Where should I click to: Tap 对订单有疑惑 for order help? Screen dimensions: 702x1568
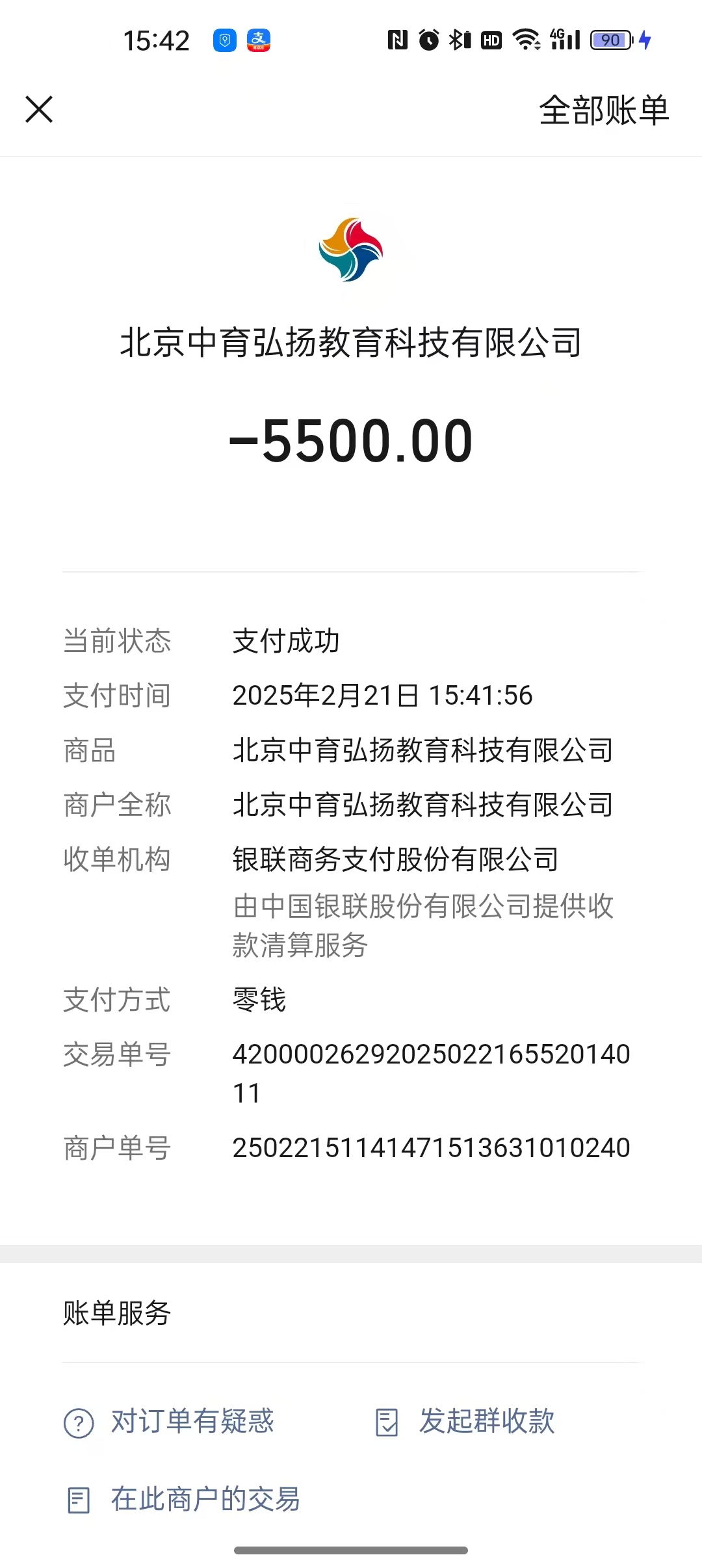click(x=169, y=1421)
